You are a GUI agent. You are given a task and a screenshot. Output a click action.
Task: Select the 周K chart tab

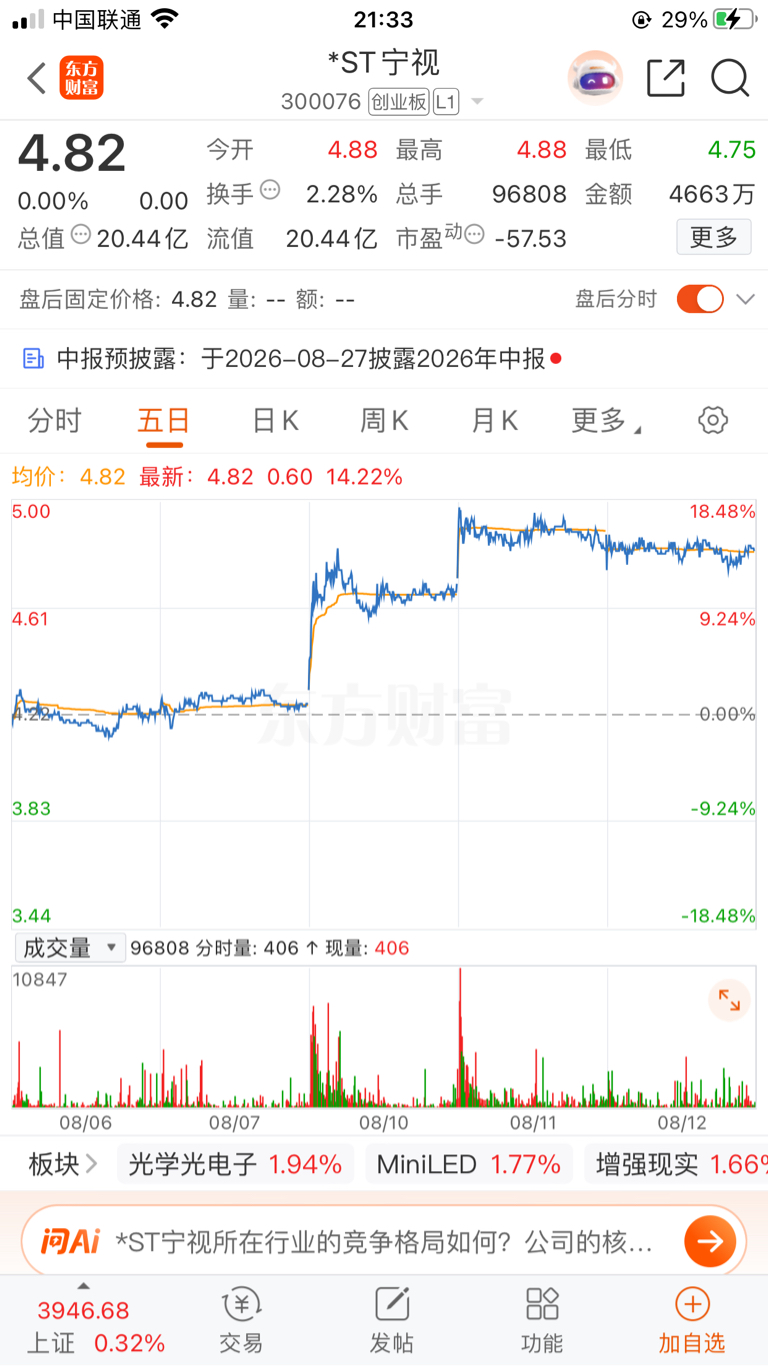coord(384,421)
